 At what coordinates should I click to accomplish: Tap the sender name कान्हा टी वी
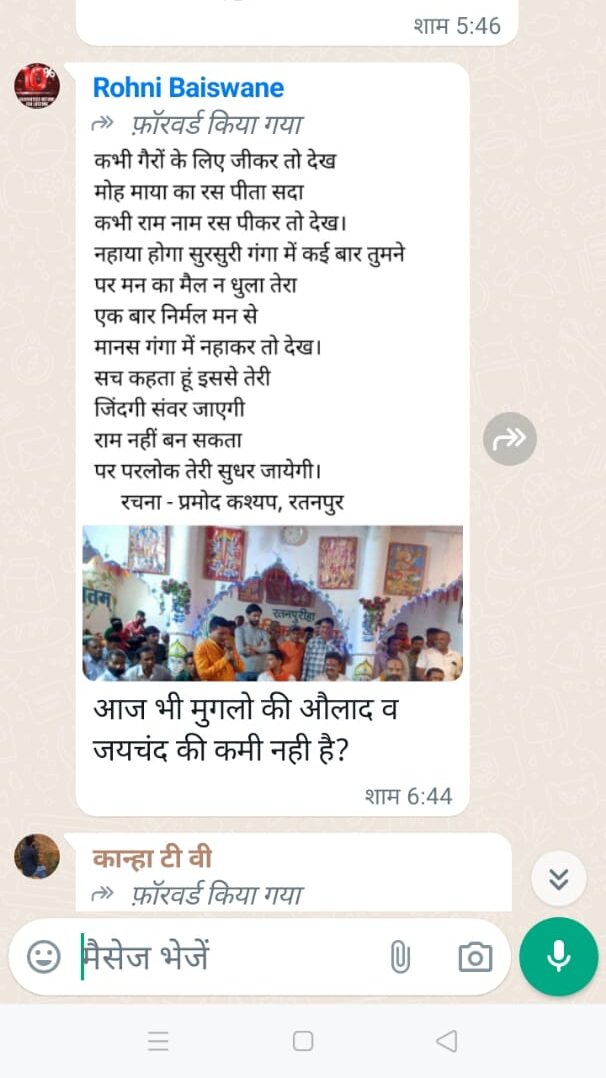tap(152, 858)
